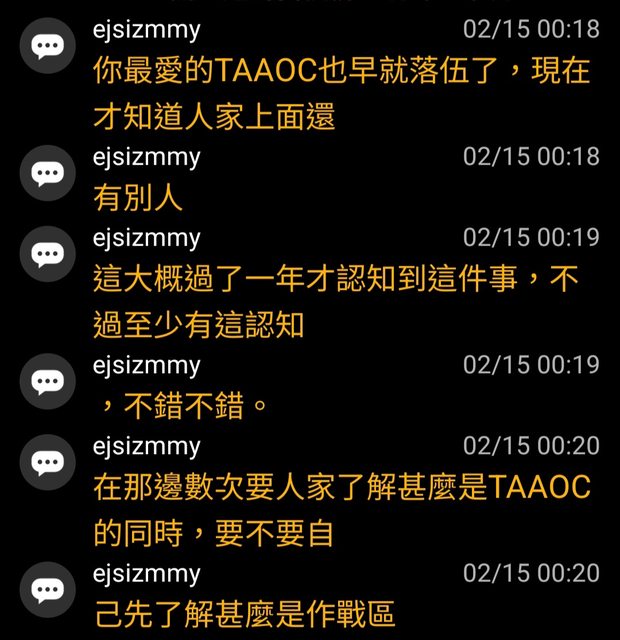This screenshot has width=620, height=640.
Task: Select the comment reading 有別人
Action: [138, 198]
